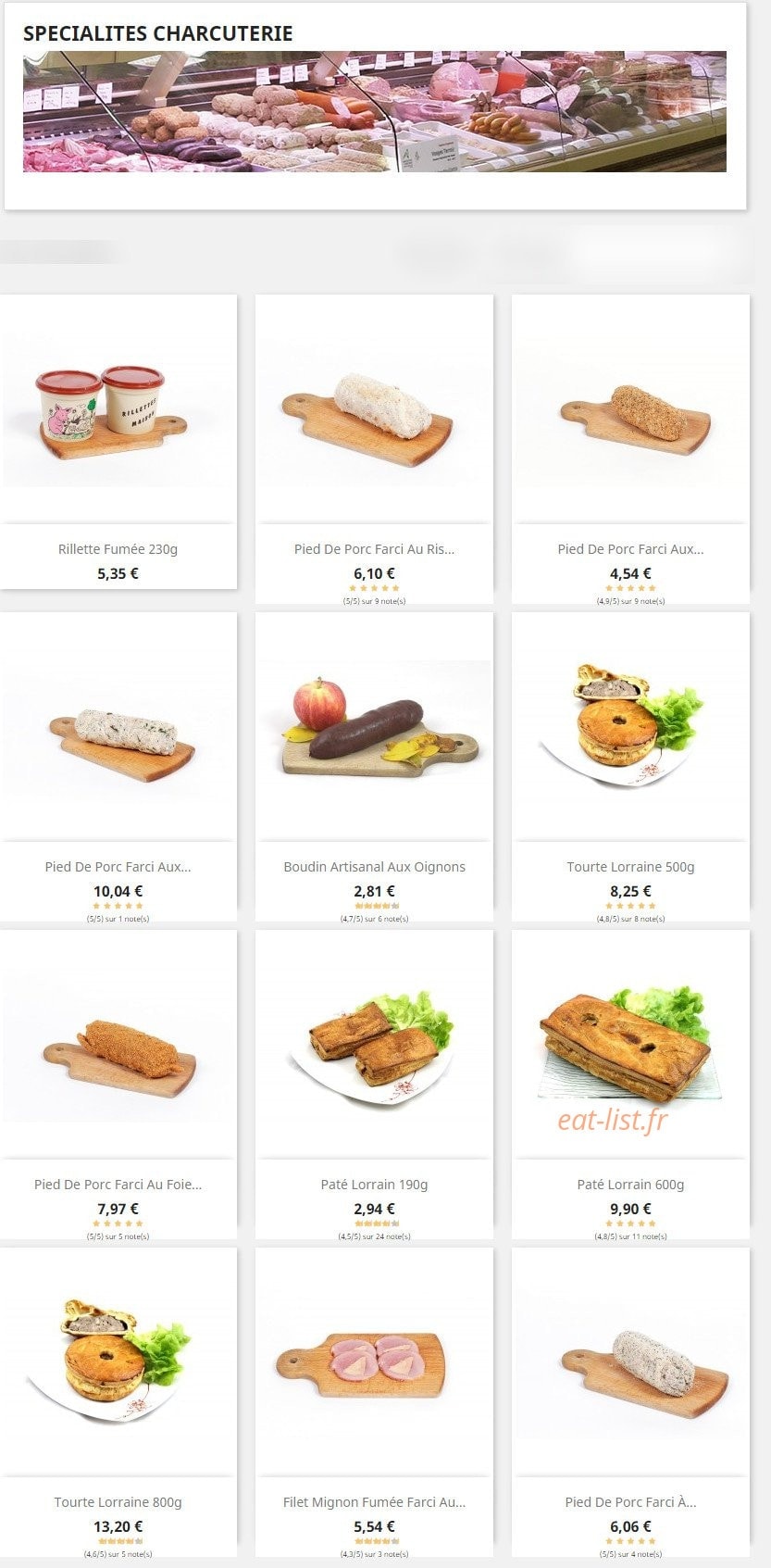Open the Paté Lorrain 600g product
771x1568 pixels.
pos(630,1085)
